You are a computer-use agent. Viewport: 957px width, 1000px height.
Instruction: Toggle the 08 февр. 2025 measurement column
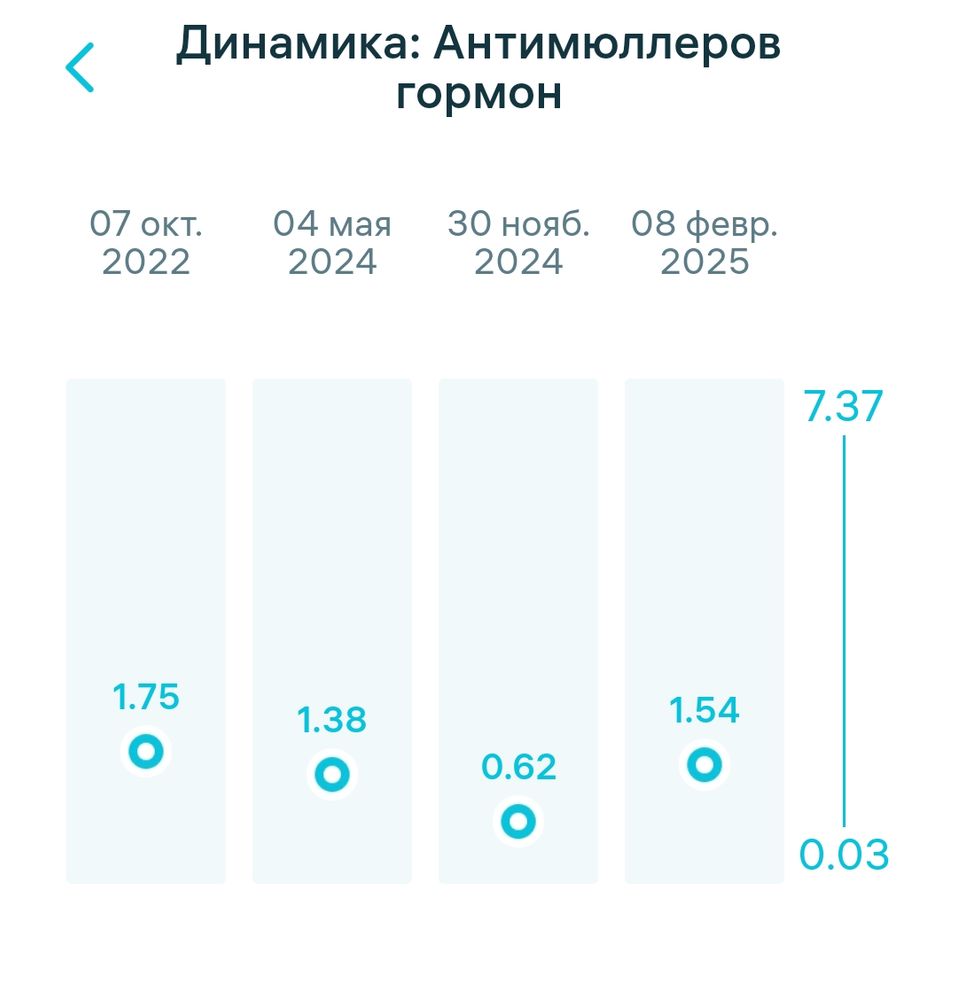click(704, 630)
